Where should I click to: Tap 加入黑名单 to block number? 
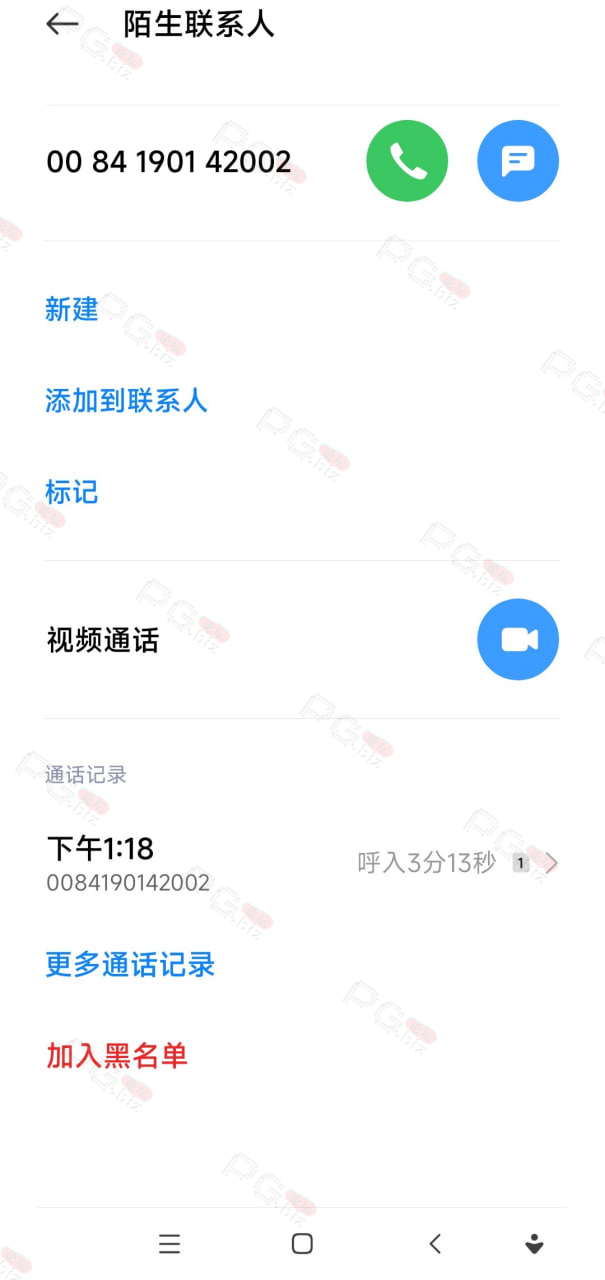point(117,1056)
